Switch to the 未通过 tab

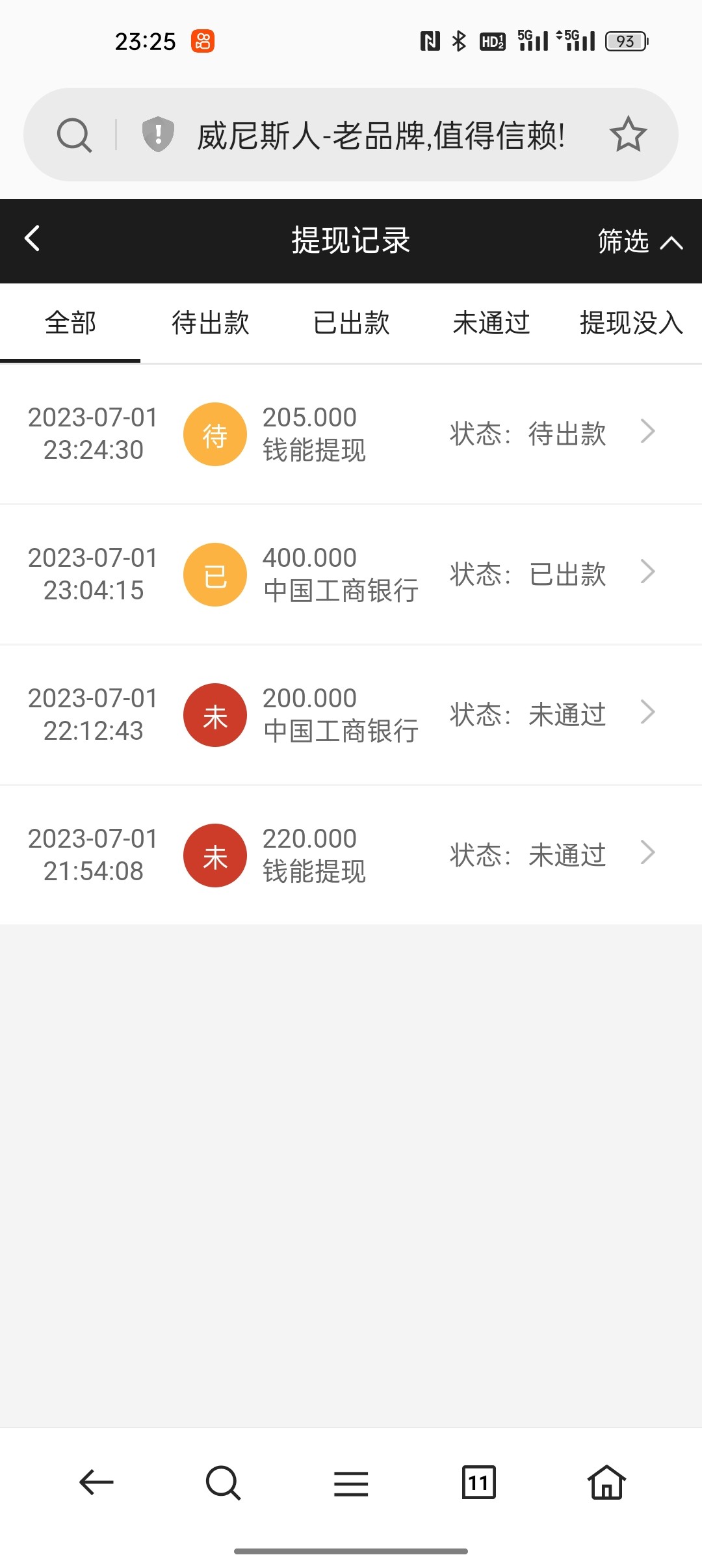(x=491, y=323)
